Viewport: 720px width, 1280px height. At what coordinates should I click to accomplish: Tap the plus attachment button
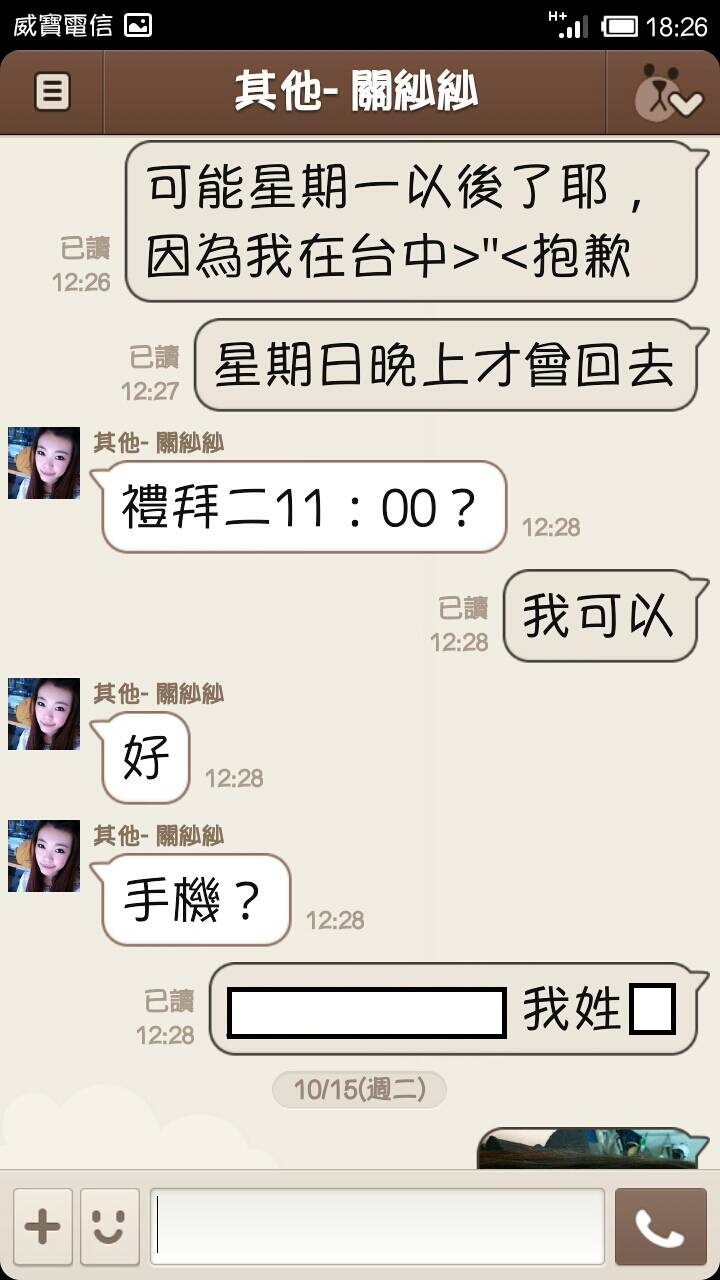[42, 1227]
